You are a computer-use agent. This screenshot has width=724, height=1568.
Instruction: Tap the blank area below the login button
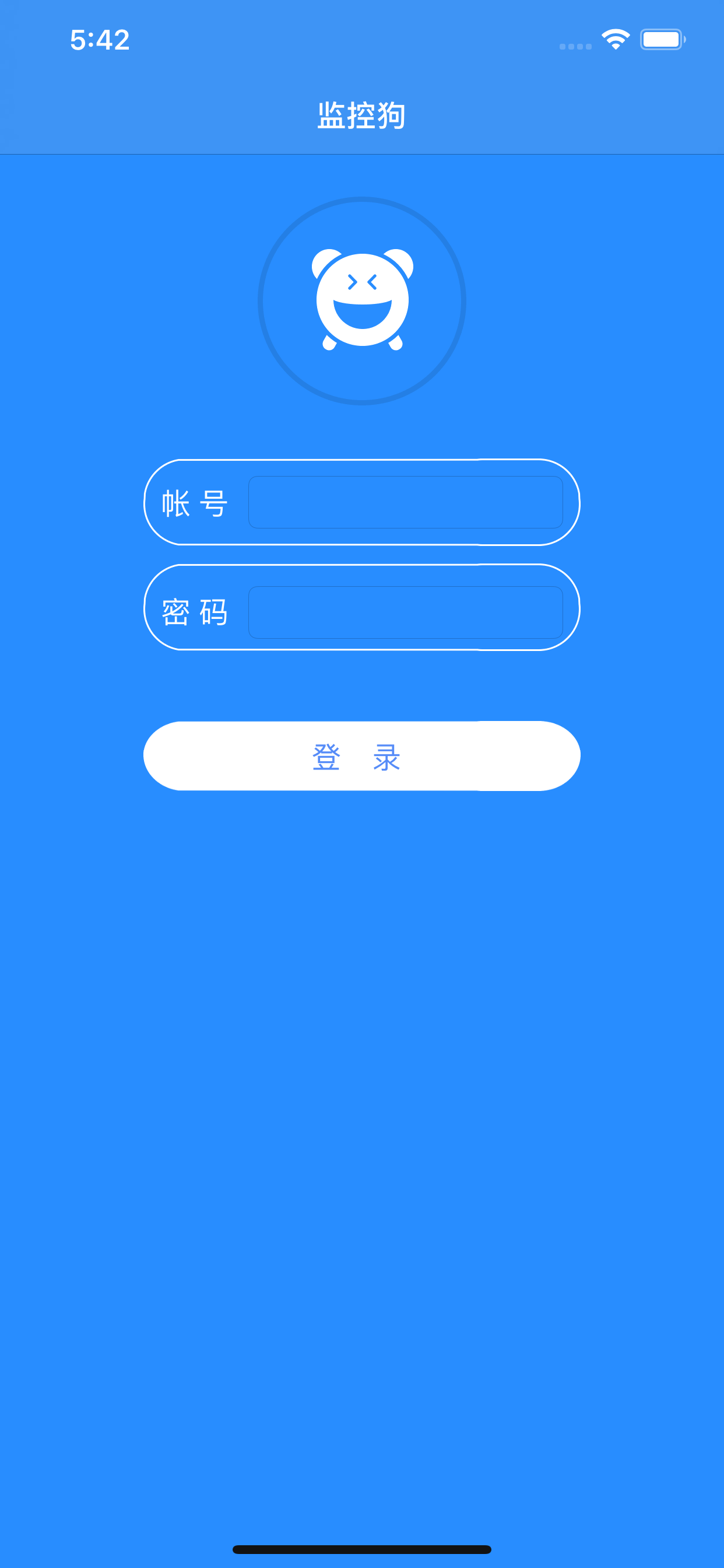(361, 1035)
